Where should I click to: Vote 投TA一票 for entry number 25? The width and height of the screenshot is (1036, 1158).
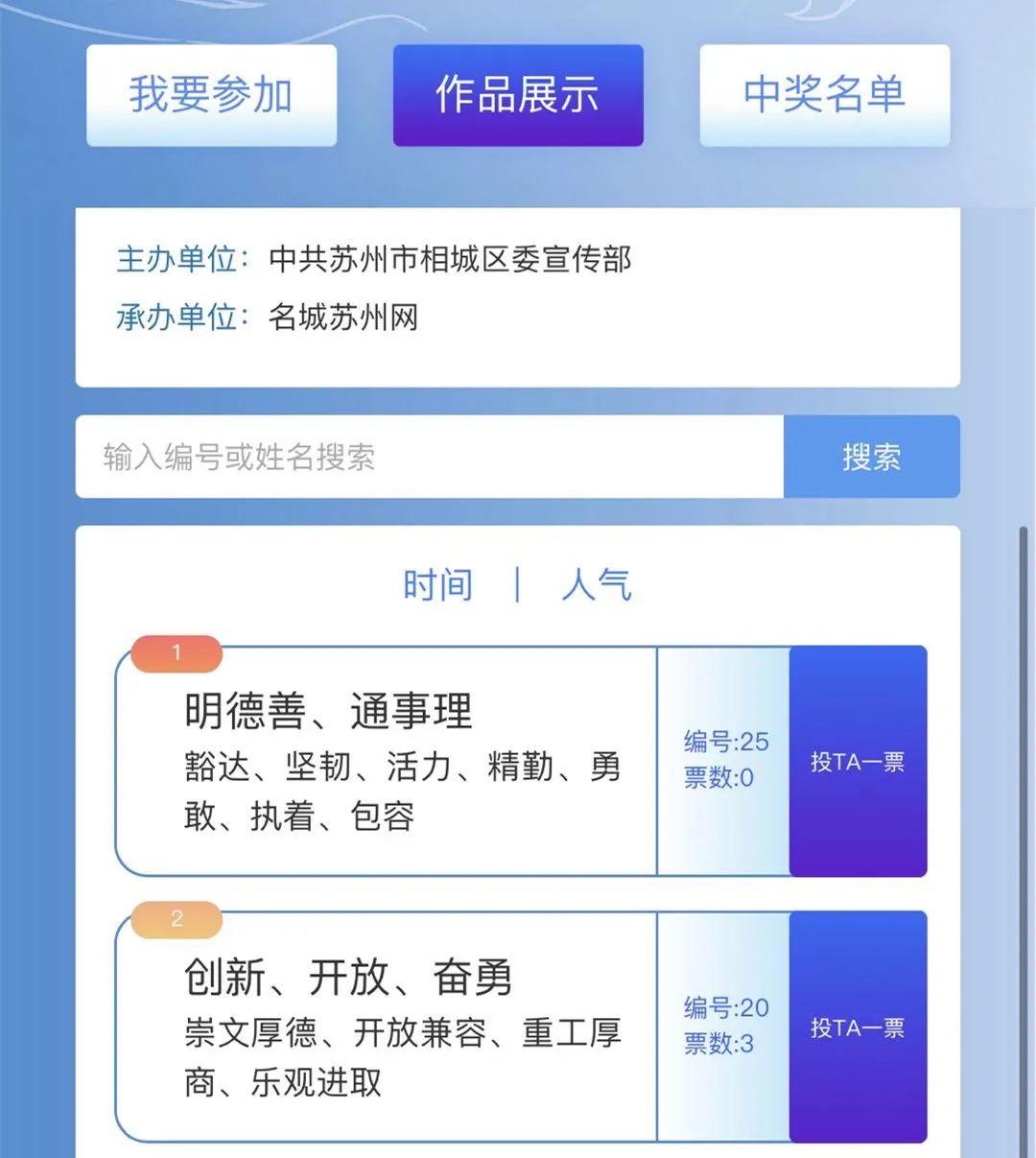click(x=858, y=762)
